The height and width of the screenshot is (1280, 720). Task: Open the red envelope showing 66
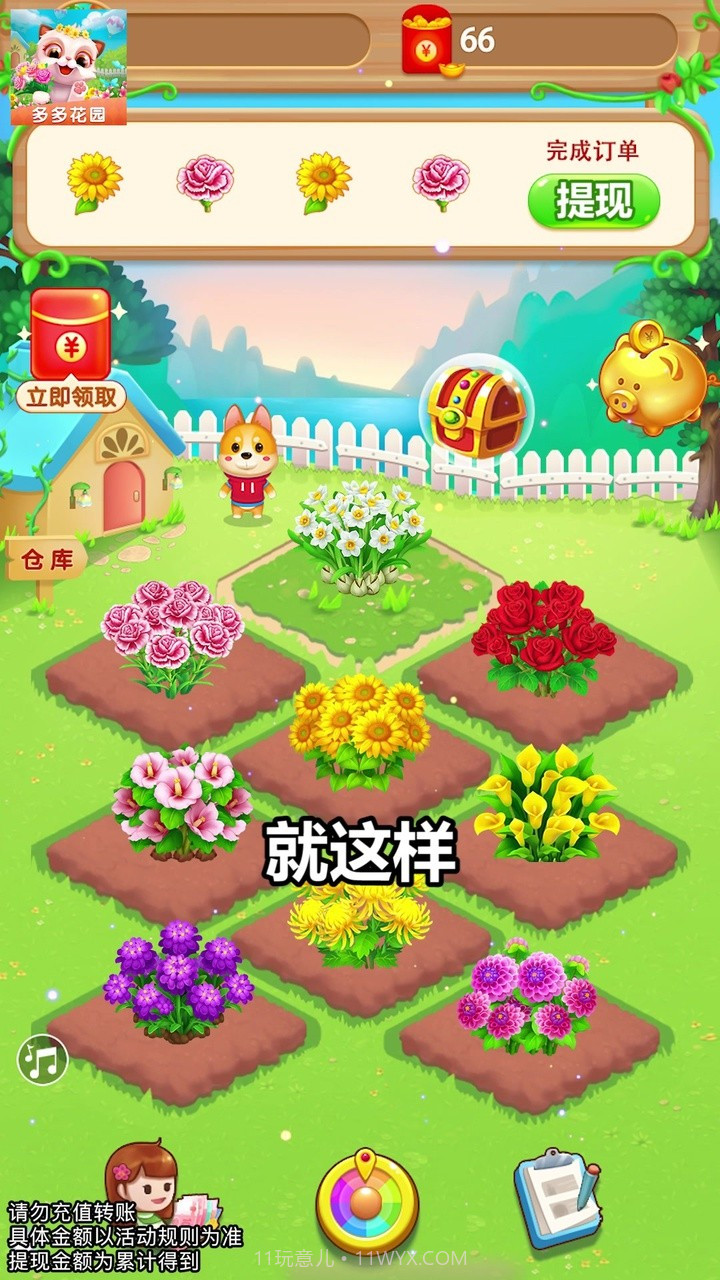click(430, 42)
